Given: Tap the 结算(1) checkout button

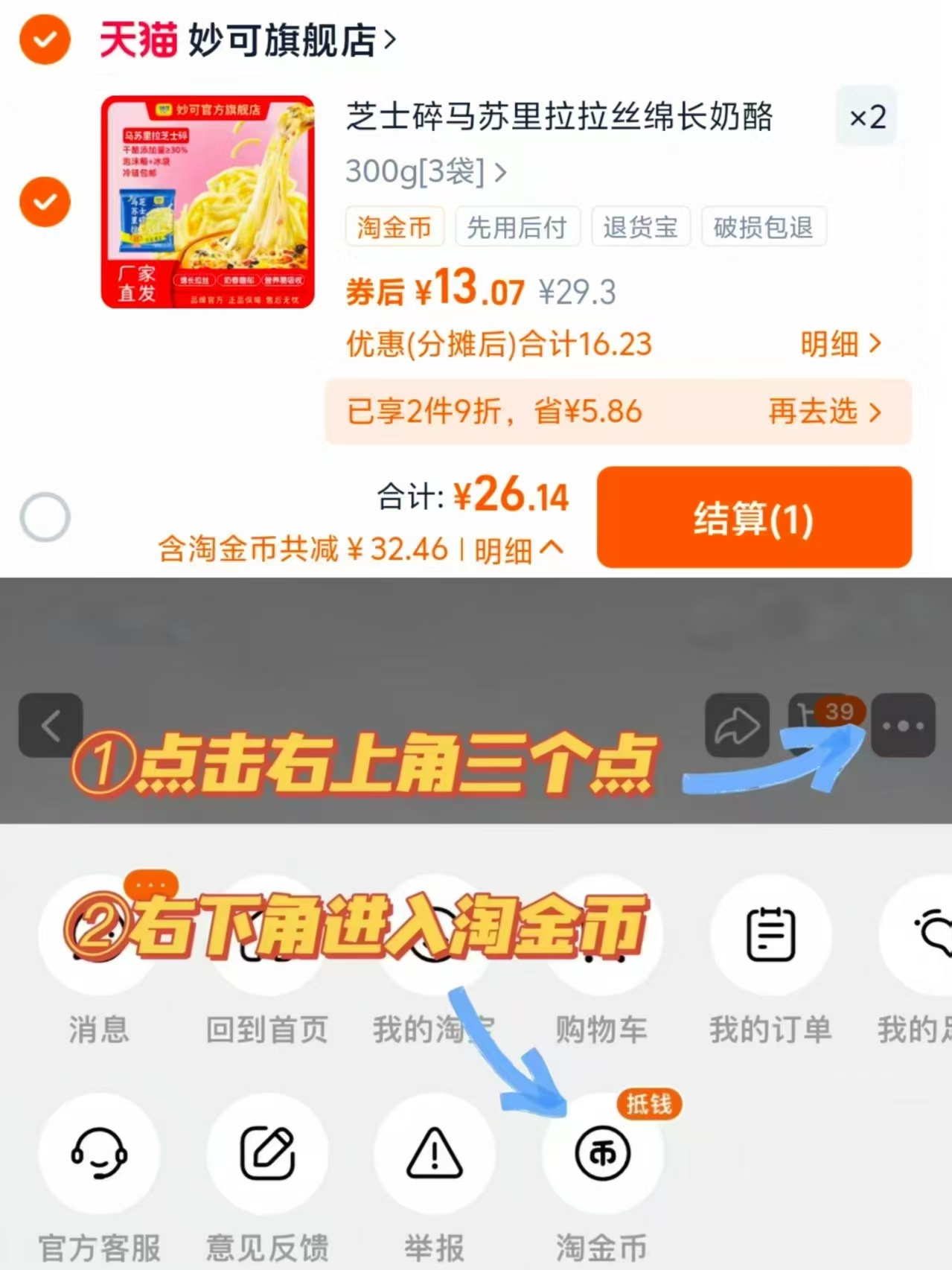Looking at the screenshot, I should (754, 517).
